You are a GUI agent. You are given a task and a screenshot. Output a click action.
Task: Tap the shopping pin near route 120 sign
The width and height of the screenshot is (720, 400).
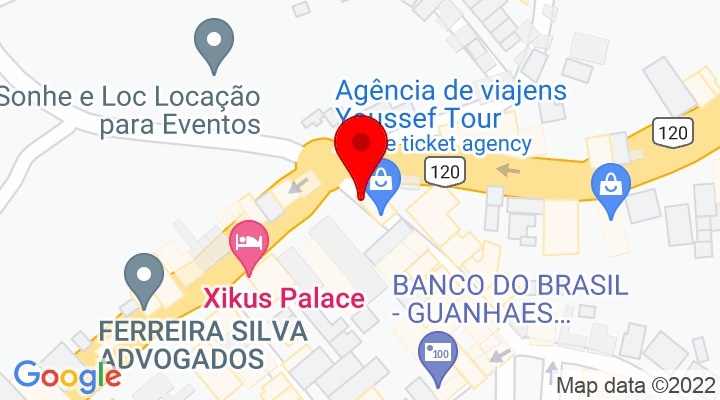pyautogui.click(x=610, y=186)
